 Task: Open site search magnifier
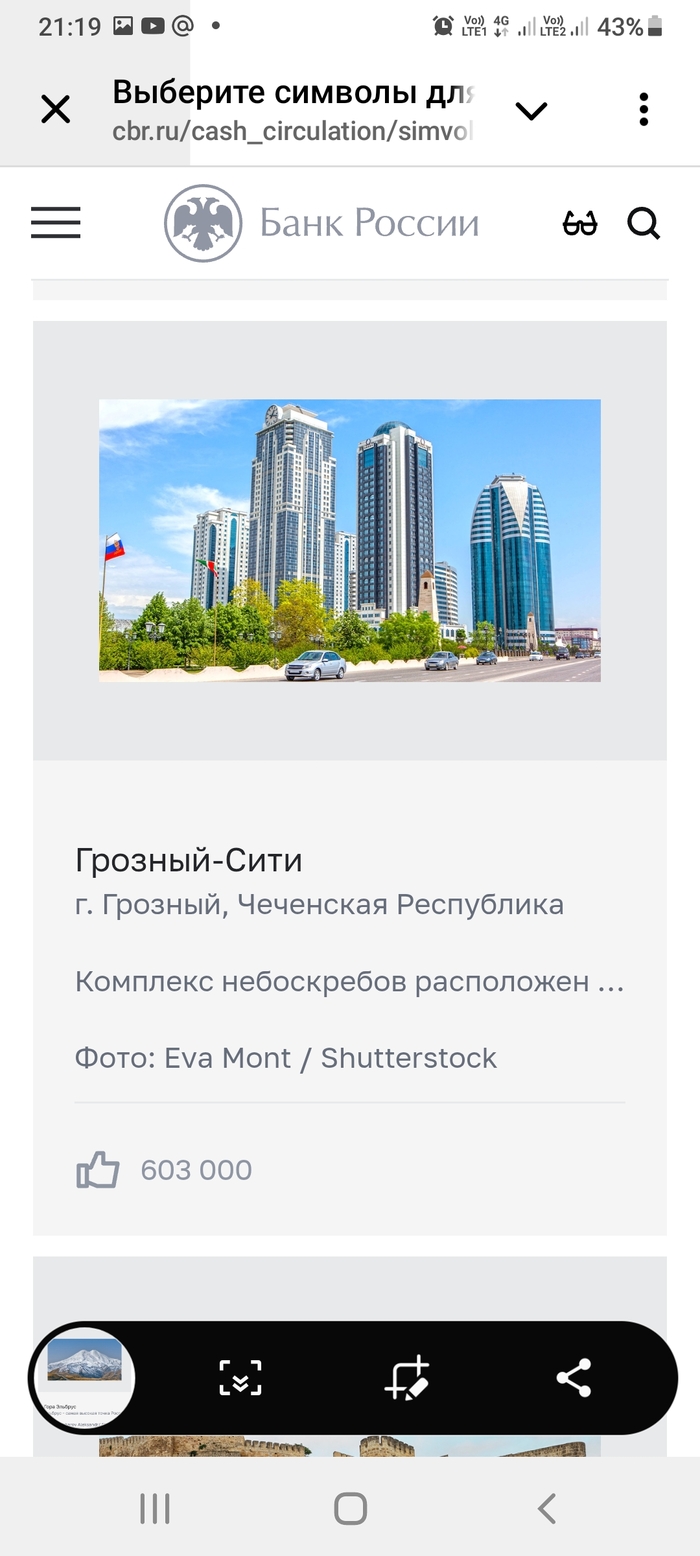pos(644,223)
